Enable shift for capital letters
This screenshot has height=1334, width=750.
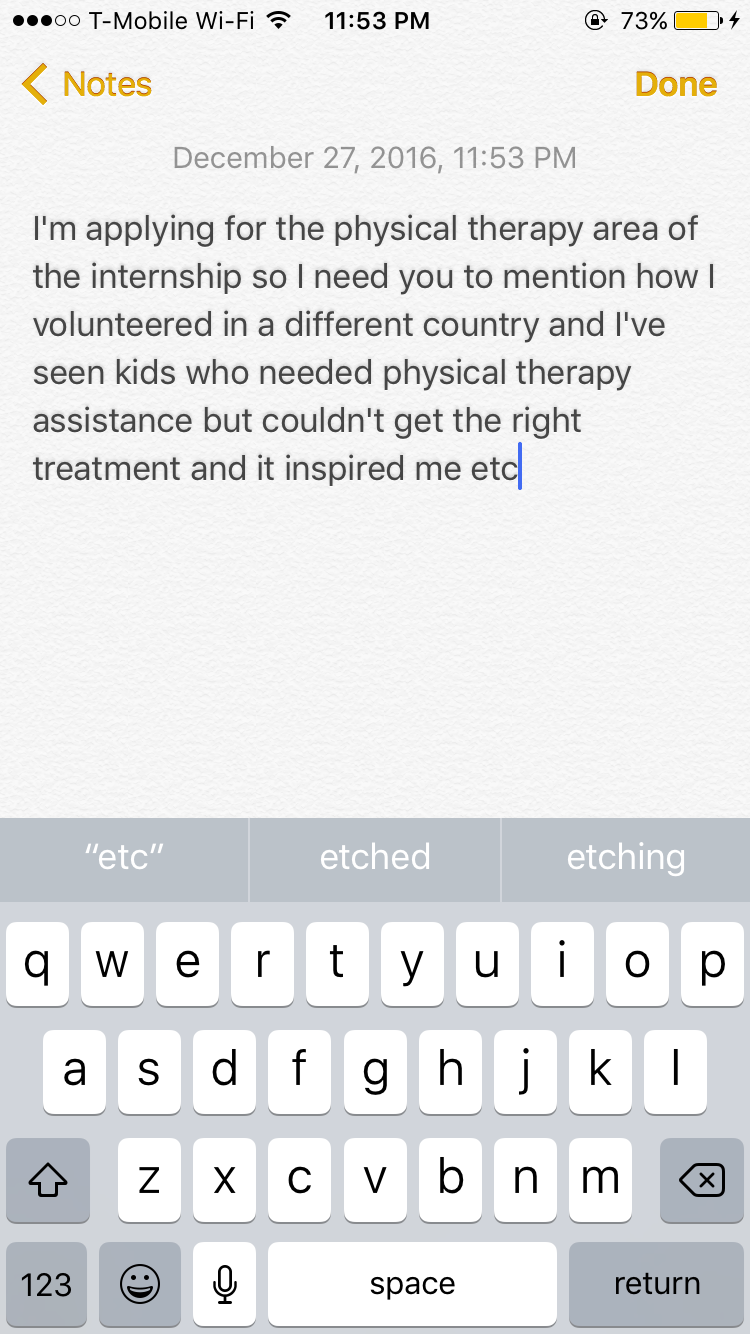click(47, 1180)
